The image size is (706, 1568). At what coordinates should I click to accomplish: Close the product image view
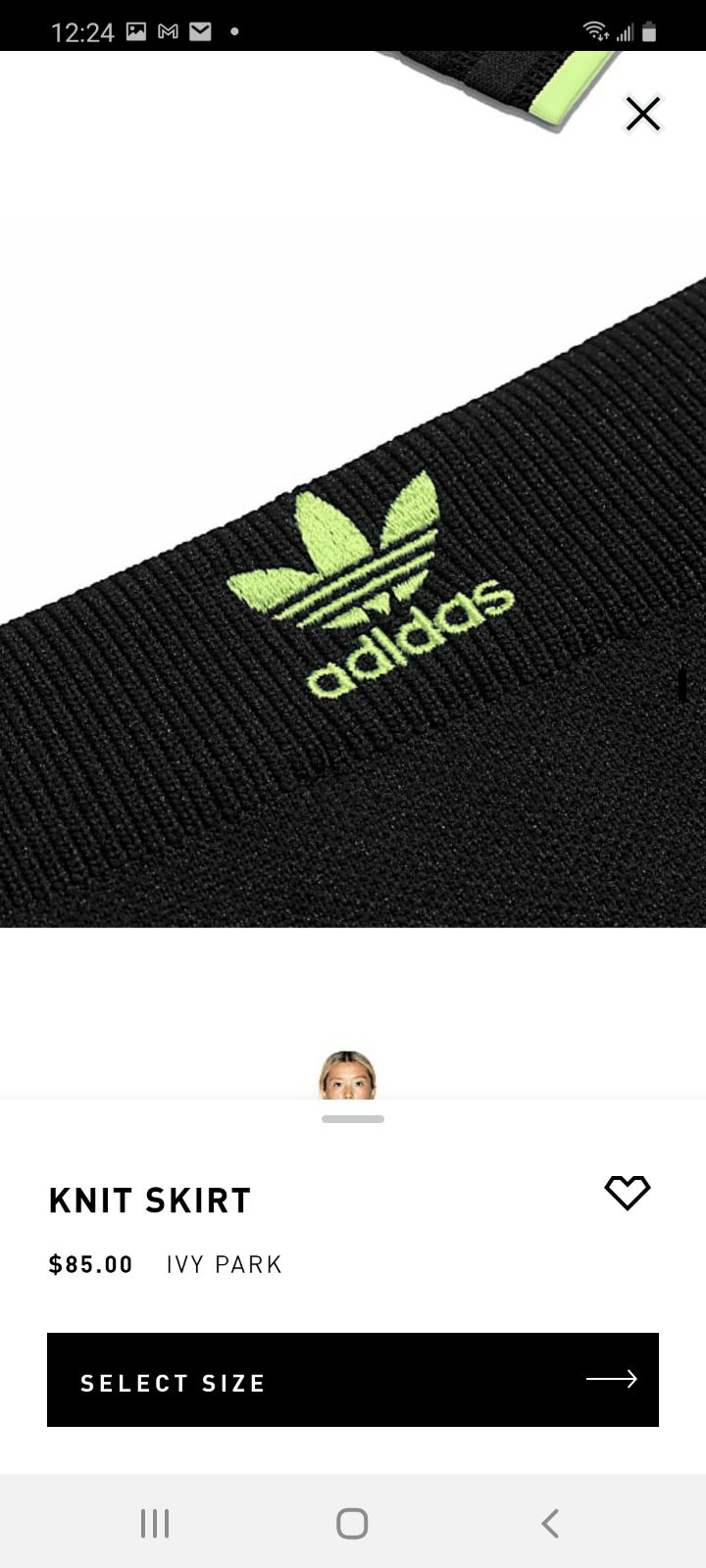point(643,114)
